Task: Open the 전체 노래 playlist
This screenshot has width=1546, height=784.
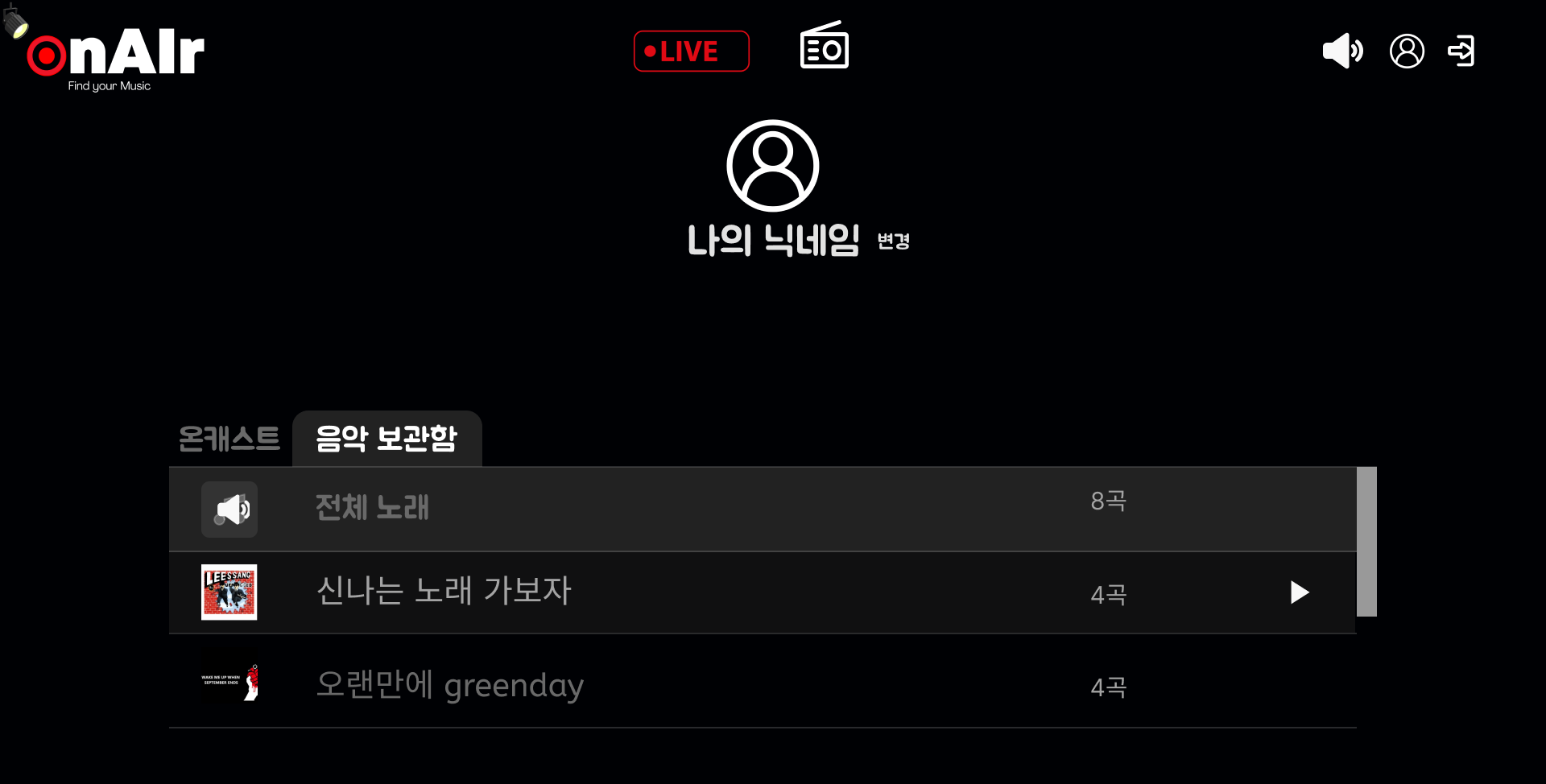Action: 372,508
